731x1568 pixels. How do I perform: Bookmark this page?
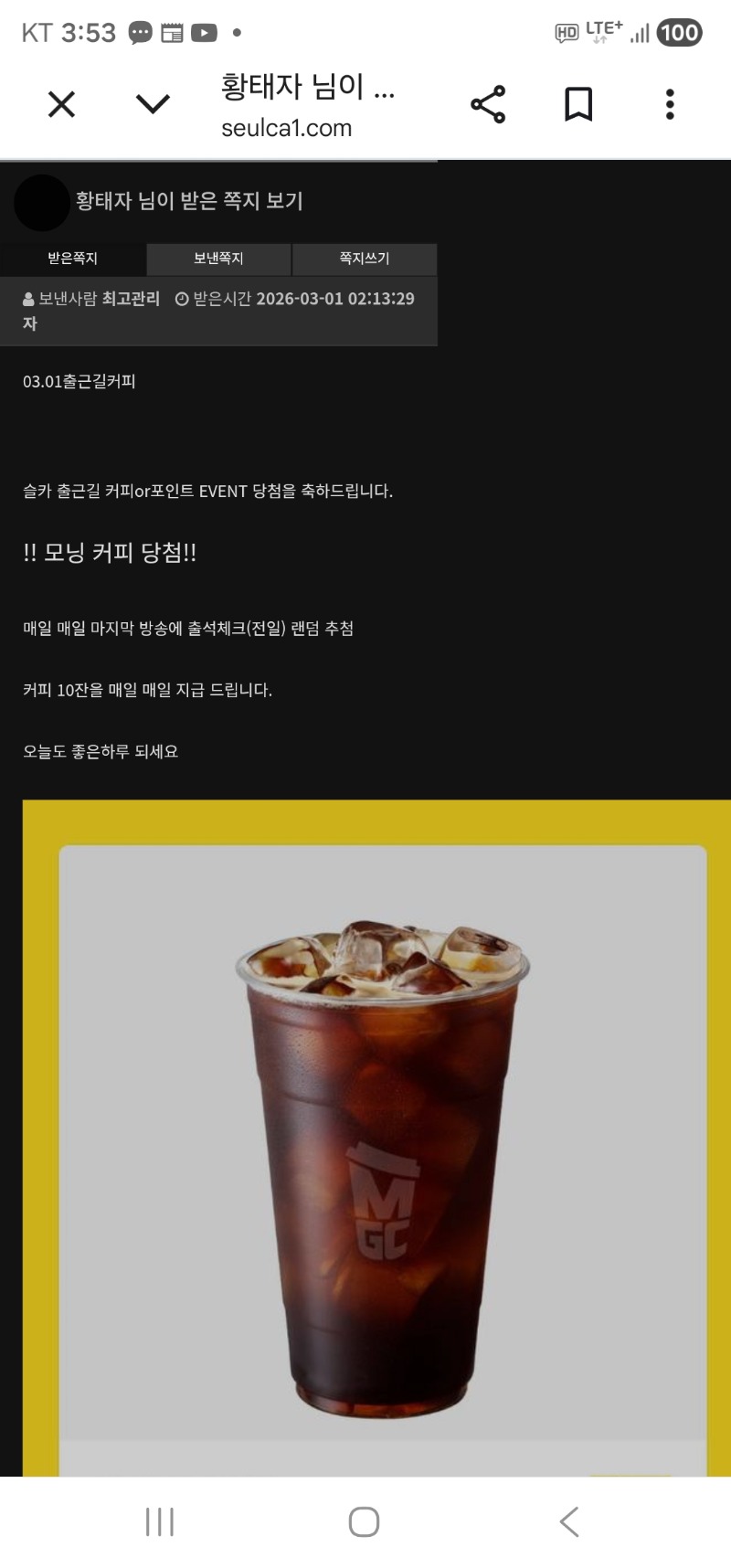coord(577,105)
